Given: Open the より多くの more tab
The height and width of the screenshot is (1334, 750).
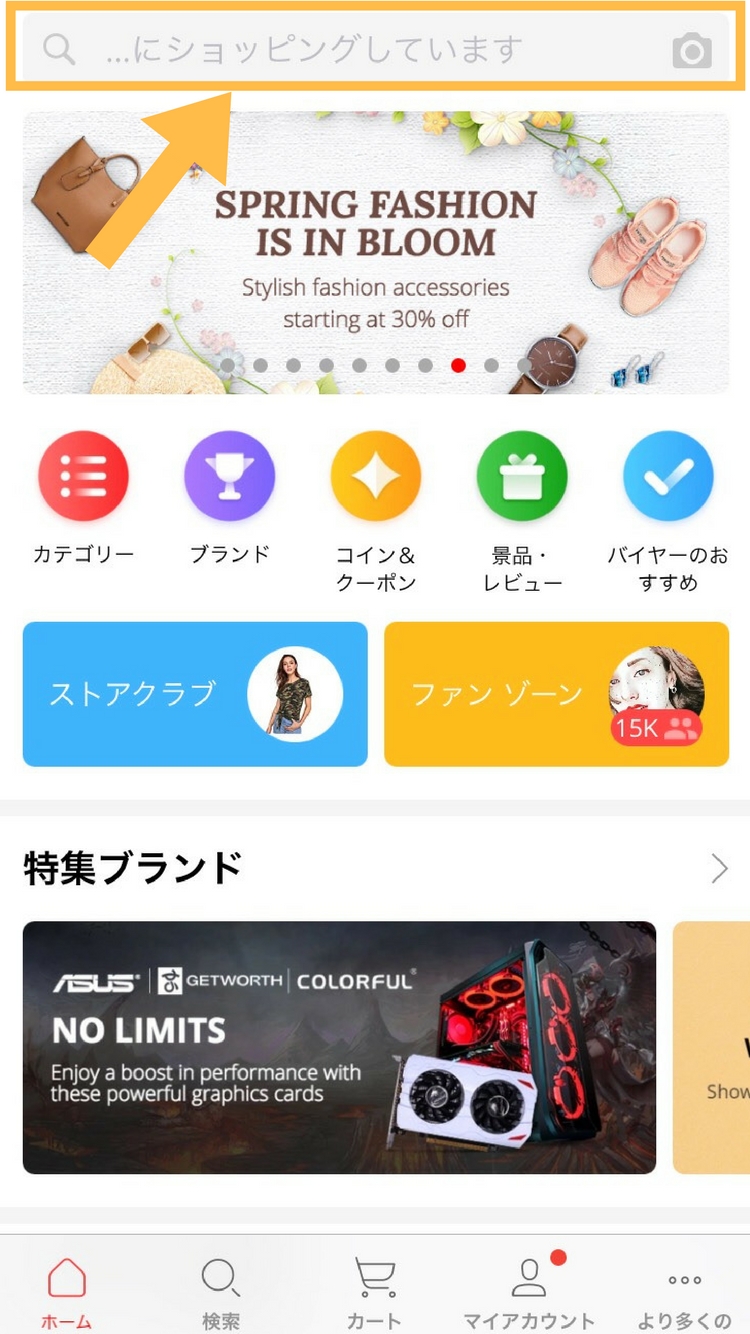Looking at the screenshot, I should coord(684,1293).
